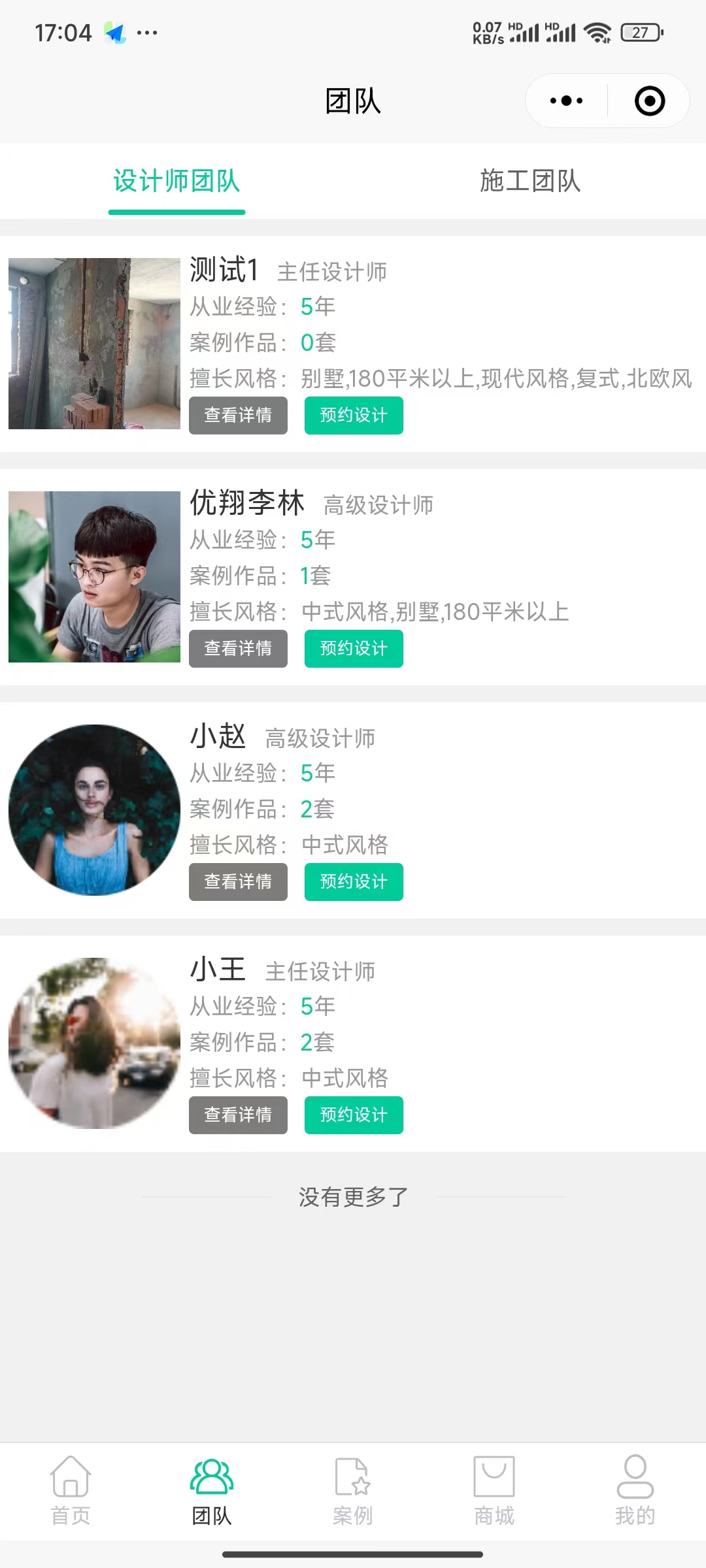Book a design with 小王
The height and width of the screenshot is (1568, 706).
[x=354, y=1115]
